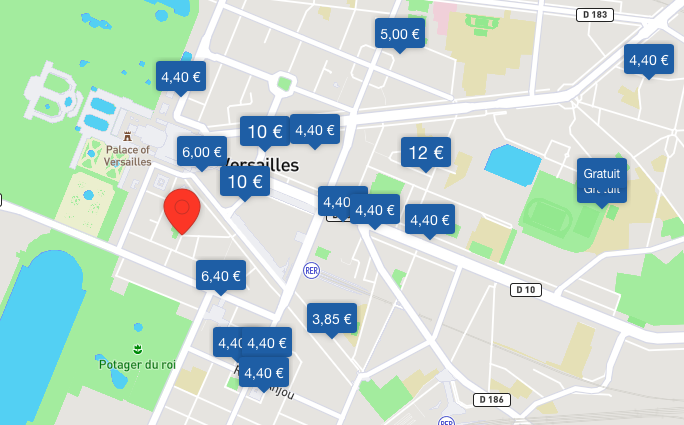Image resolution: width=684 pixels, height=425 pixels.
Task: Choose the 3,85 € parking marker
Action: click(331, 320)
